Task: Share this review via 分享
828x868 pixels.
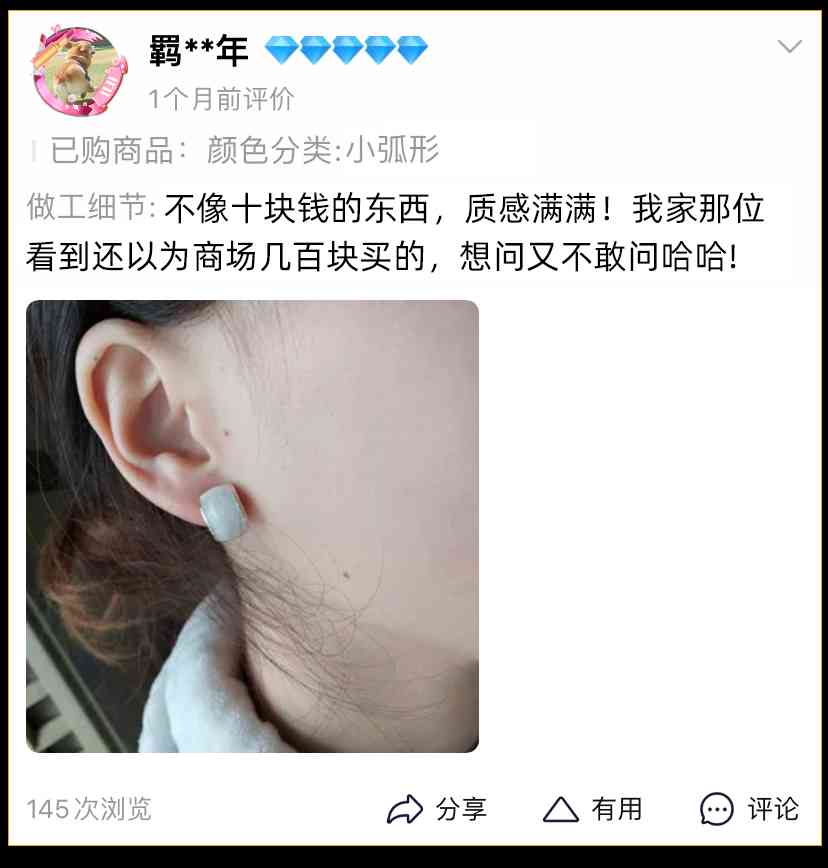Action: point(437,809)
